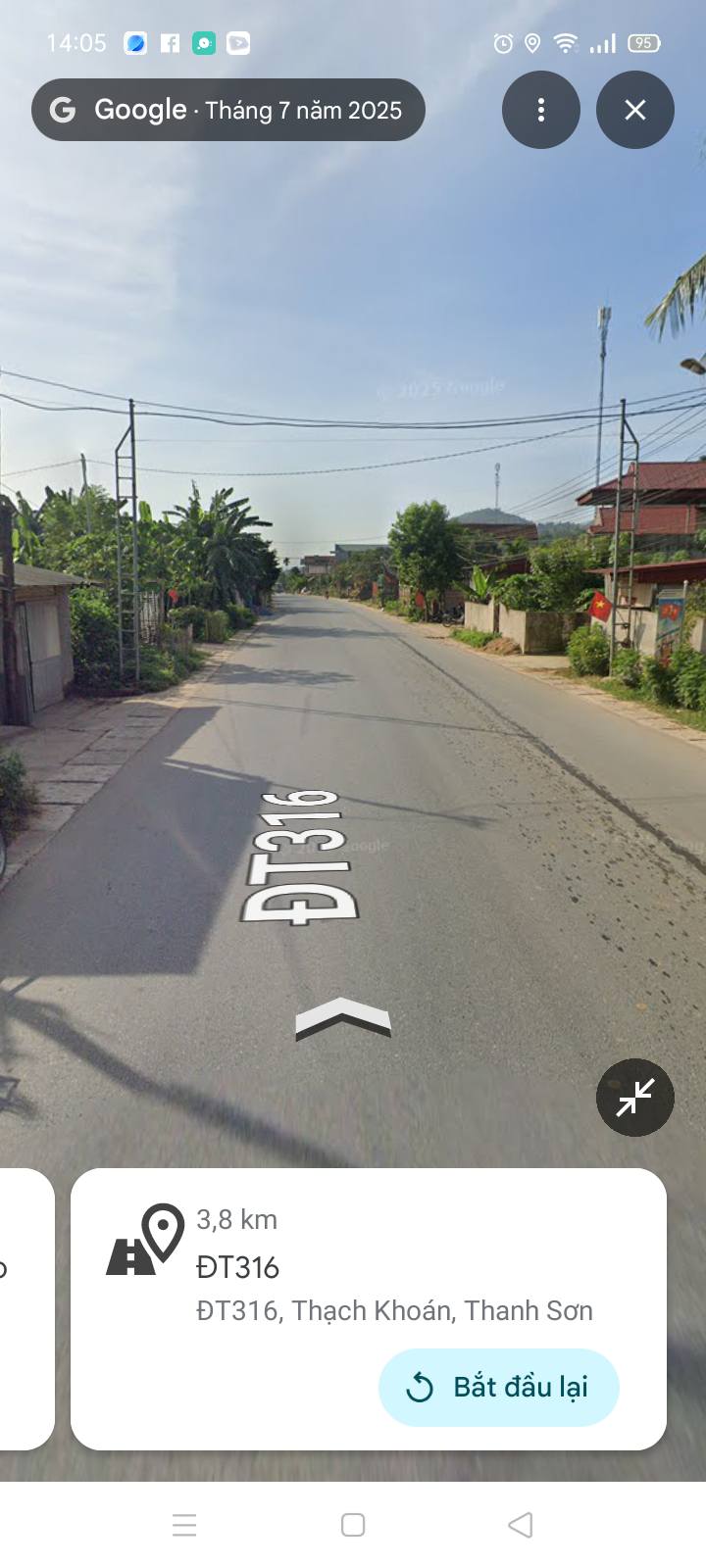706x1568 pixels.
Task: Go back with the system back button
Action: click(x=521, y=1525)
